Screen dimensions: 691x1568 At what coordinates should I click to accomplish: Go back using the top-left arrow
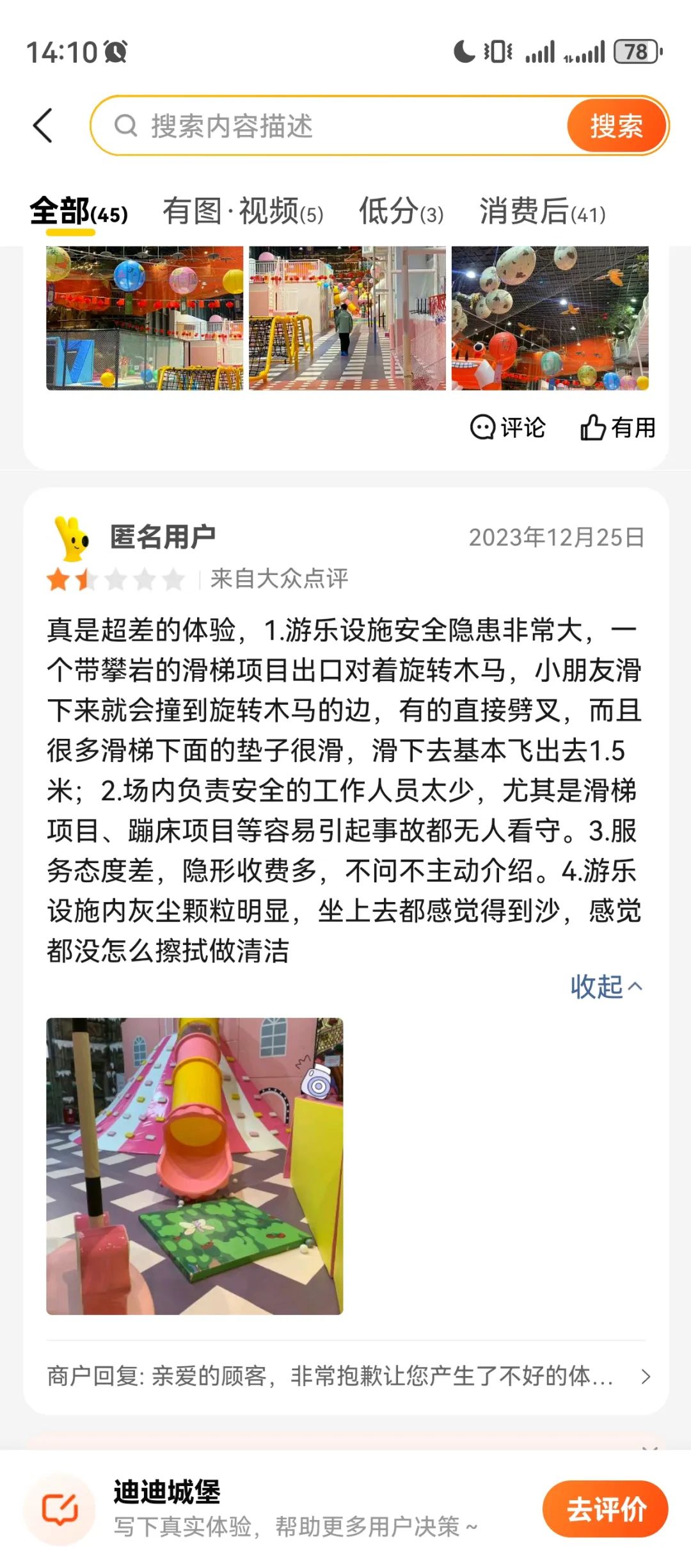(43, 125)
